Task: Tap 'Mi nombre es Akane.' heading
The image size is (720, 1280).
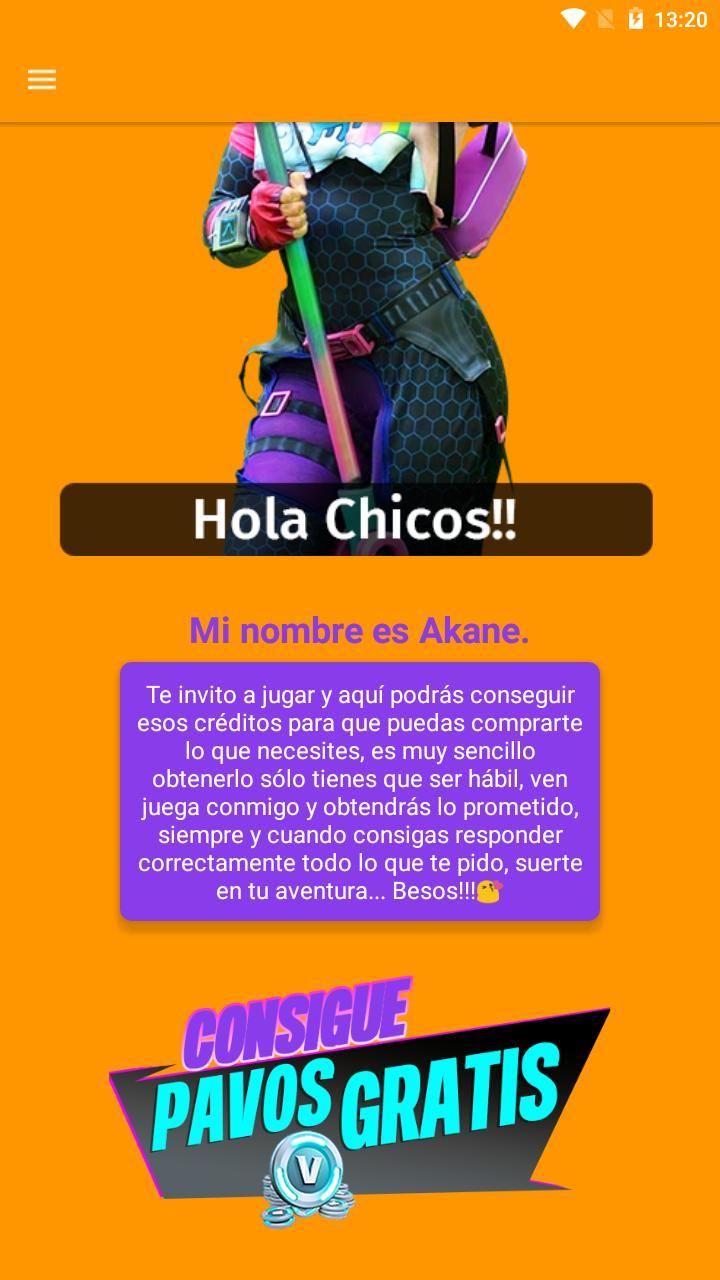Action: coord(359,631)
